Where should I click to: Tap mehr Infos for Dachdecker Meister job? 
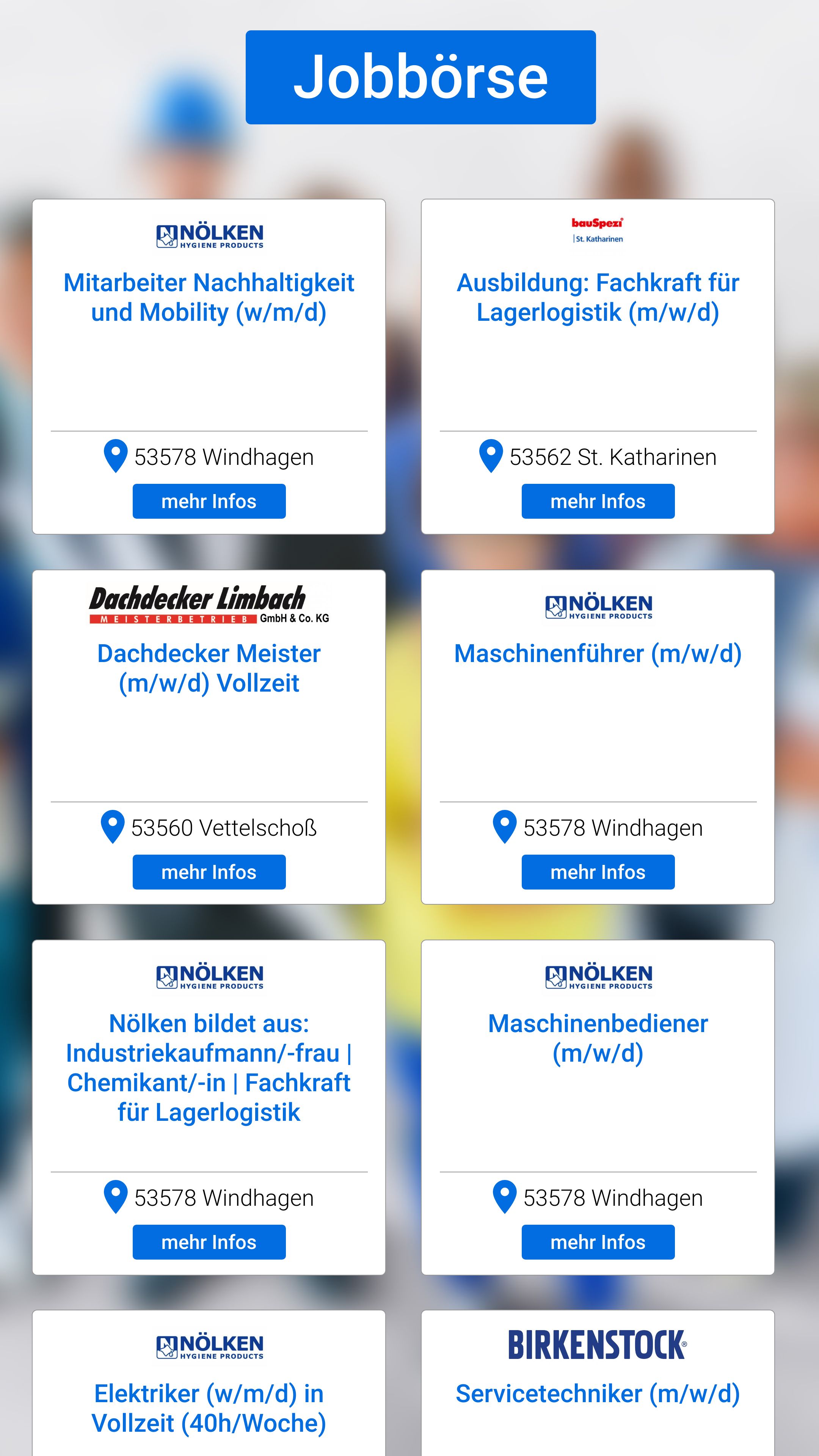tap(209, 872)
